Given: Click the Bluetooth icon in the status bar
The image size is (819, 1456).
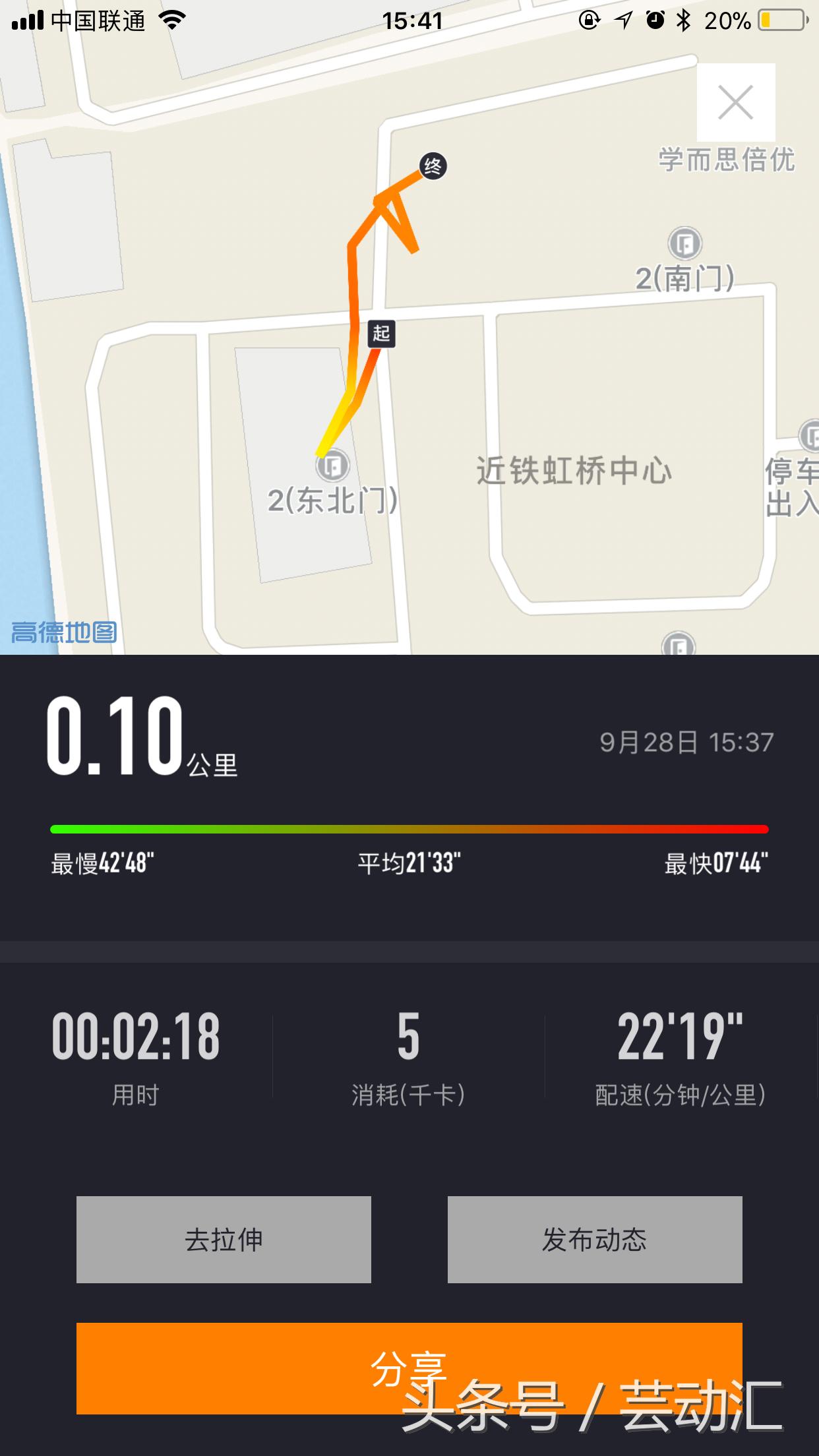Looking at the screenshot, I should (x=684, y=20).
